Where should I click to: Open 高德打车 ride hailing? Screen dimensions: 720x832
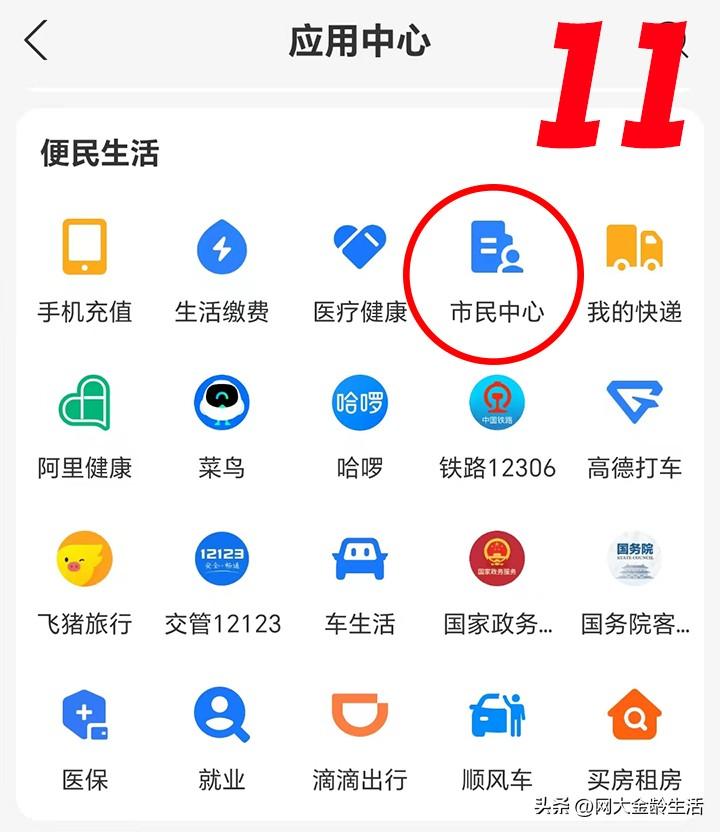(x=634, y=403)
